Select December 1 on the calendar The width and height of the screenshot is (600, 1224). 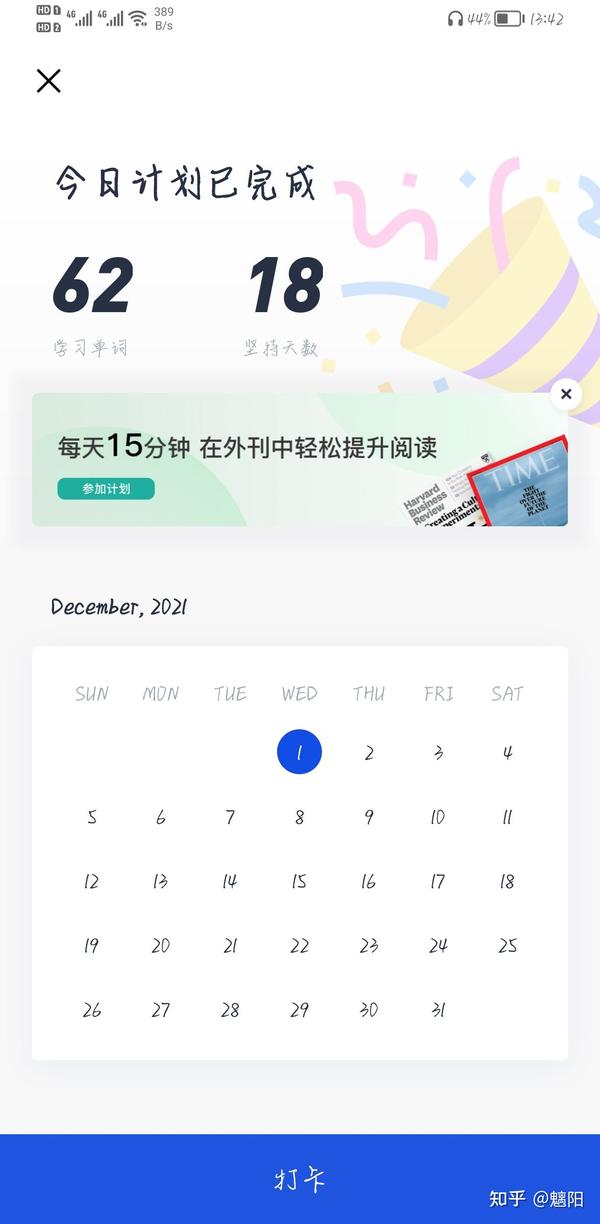[x=299, y=752]
